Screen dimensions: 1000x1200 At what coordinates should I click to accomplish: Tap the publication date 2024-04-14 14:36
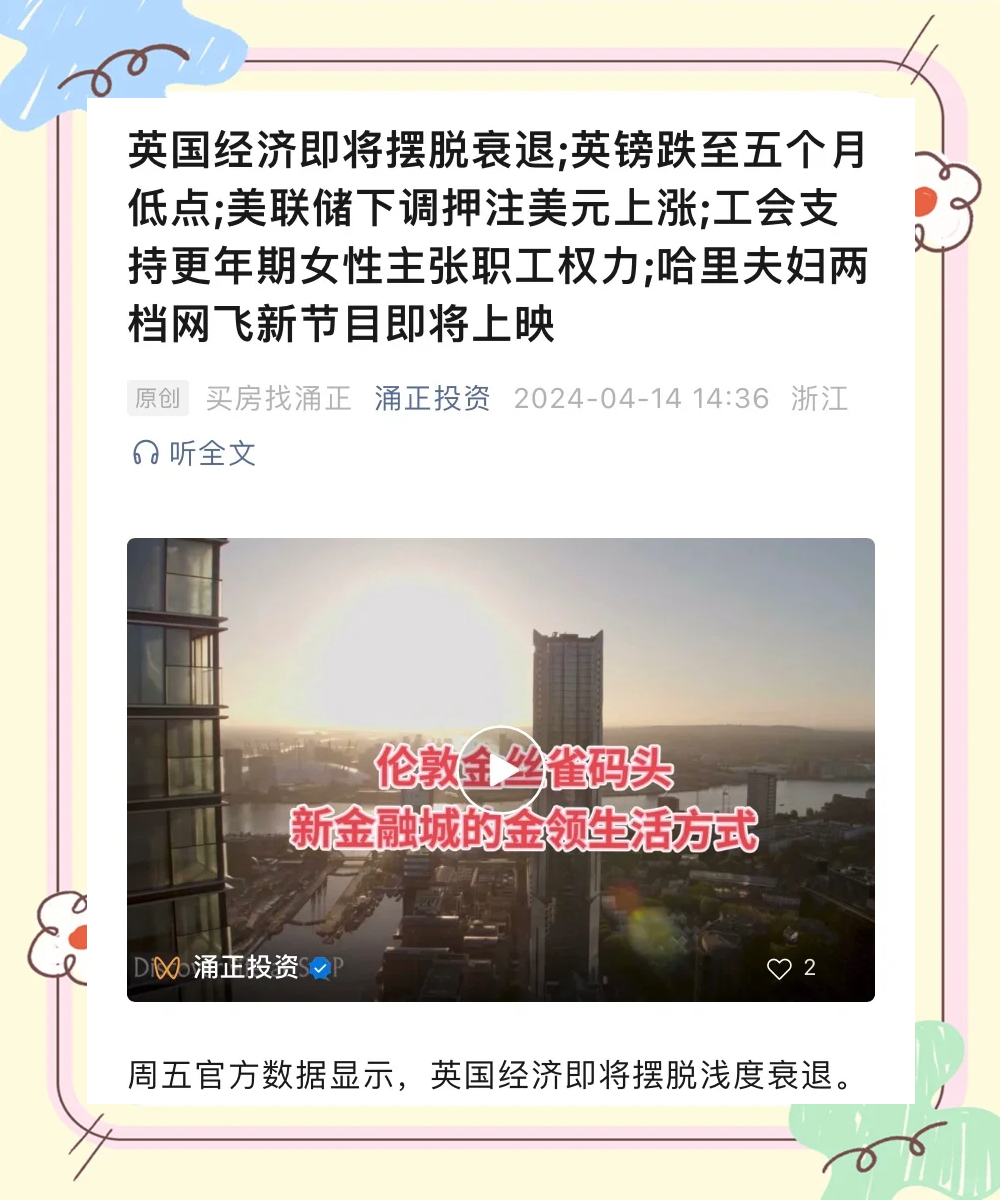coord(640,398)
